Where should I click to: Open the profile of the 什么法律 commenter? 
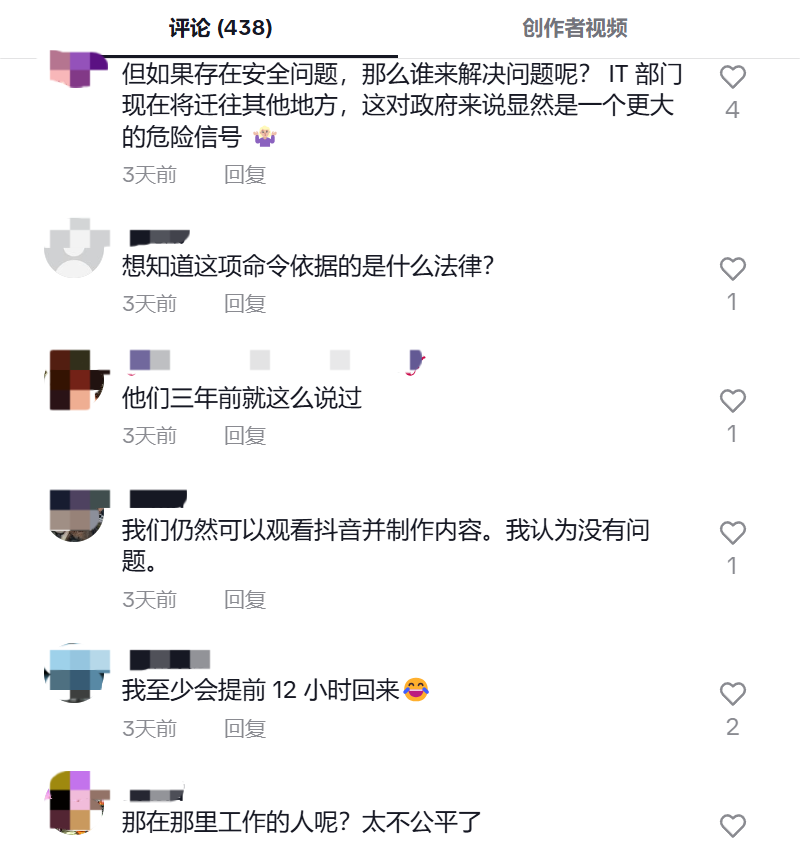tap(76, 247)
